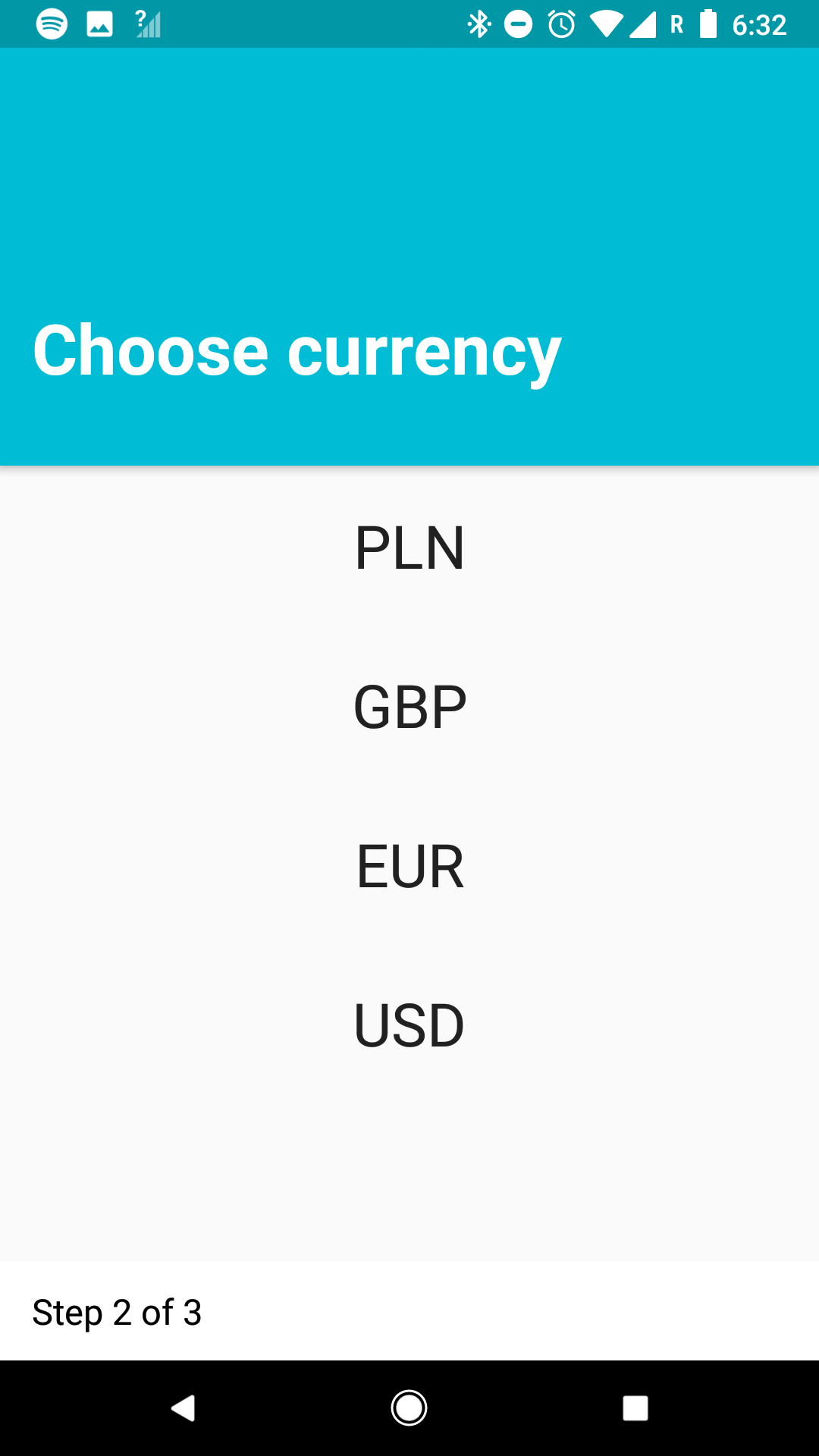Pick EUR as your currency
Image resolution: width=819 pixels, height=1456 pixels.
point(409,867)
